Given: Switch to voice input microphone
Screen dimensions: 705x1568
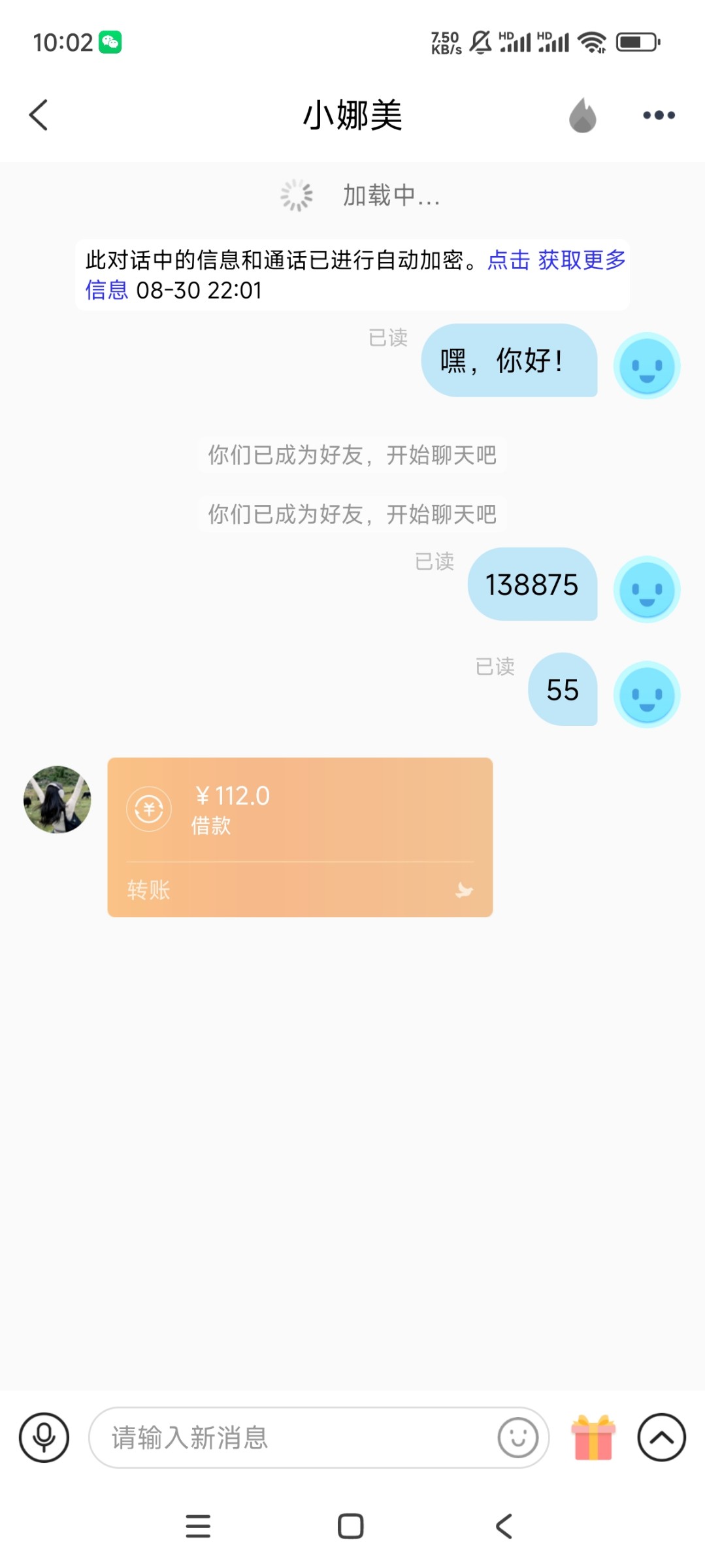Looking at the screenshot, I should (44, 1437).
